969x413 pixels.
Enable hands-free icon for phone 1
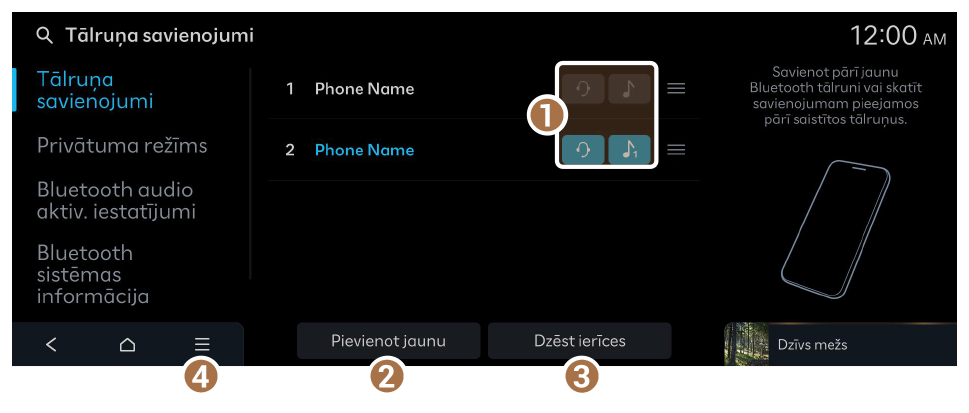582,89
